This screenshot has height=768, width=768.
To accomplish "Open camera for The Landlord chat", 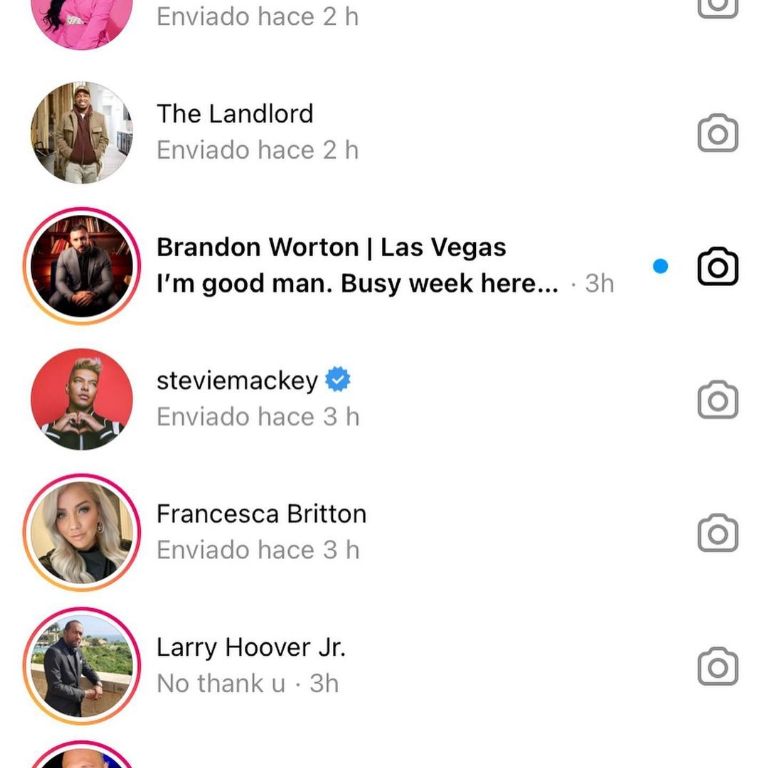I will (717, 133).
